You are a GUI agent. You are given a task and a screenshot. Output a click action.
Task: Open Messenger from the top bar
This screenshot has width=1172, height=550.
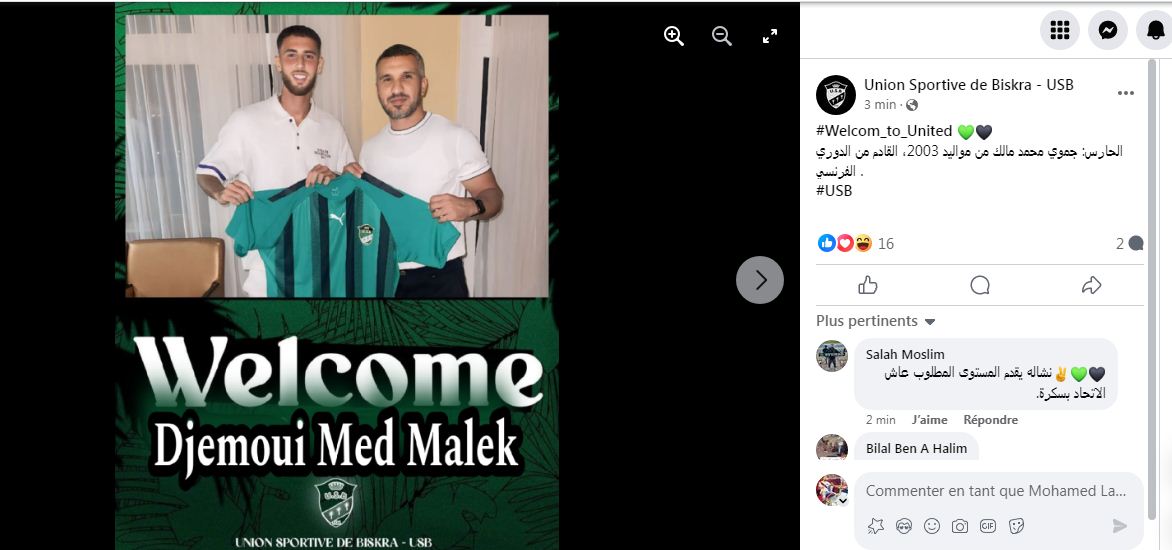click(1108, 30)
